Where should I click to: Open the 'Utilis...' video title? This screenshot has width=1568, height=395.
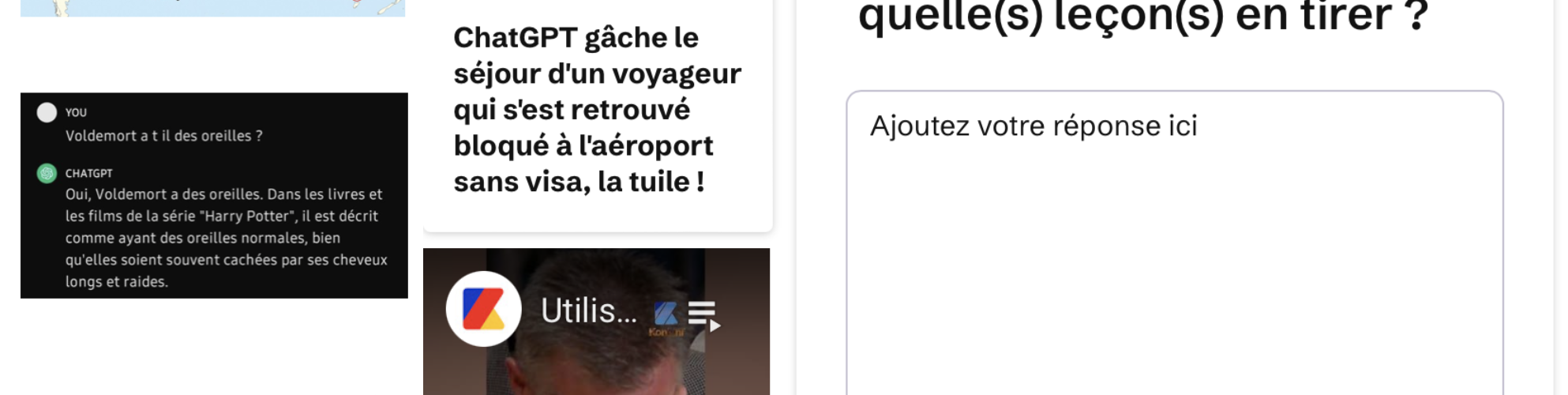588,311
